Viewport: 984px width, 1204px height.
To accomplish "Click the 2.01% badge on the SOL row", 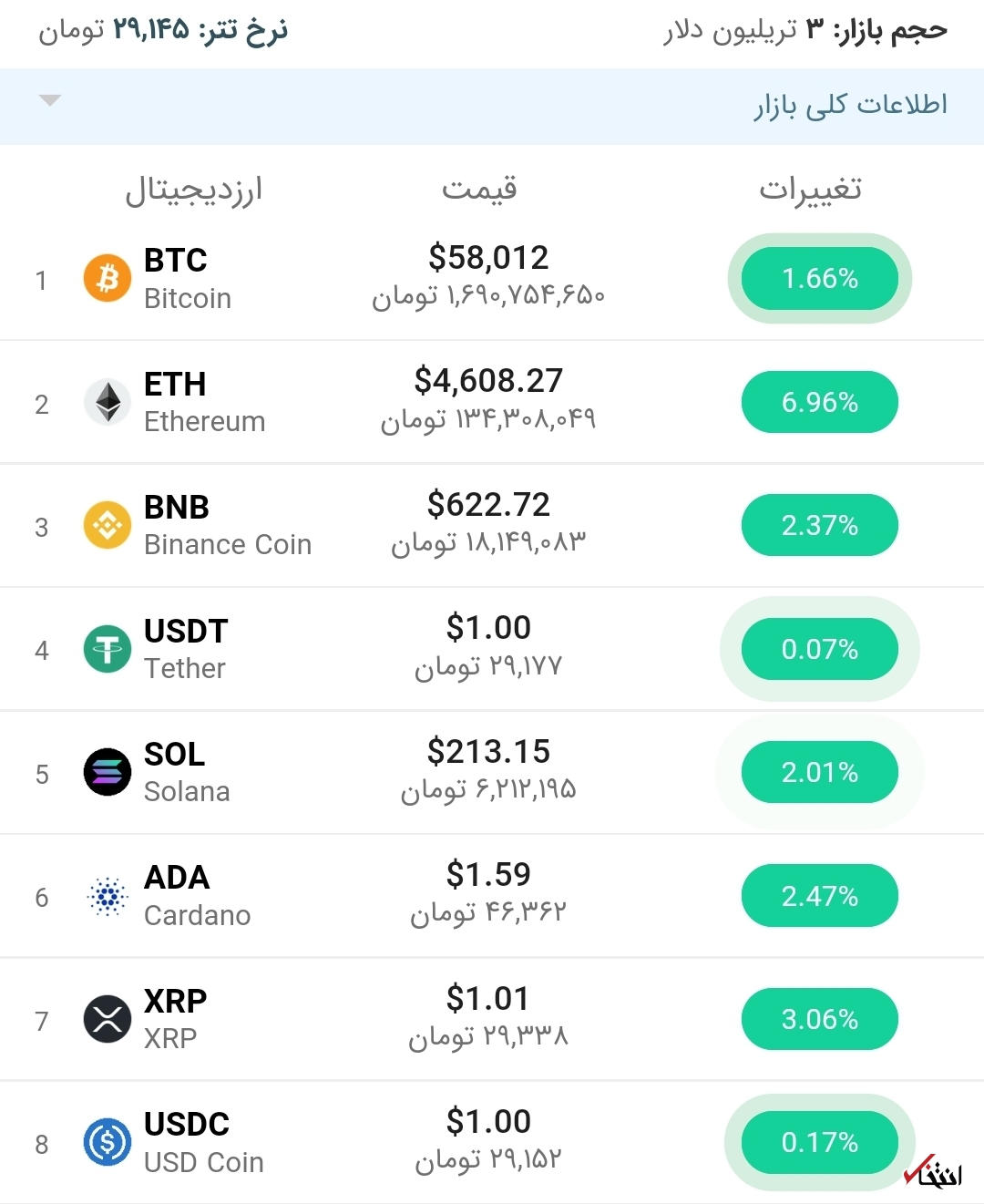I will pos(819,772).
